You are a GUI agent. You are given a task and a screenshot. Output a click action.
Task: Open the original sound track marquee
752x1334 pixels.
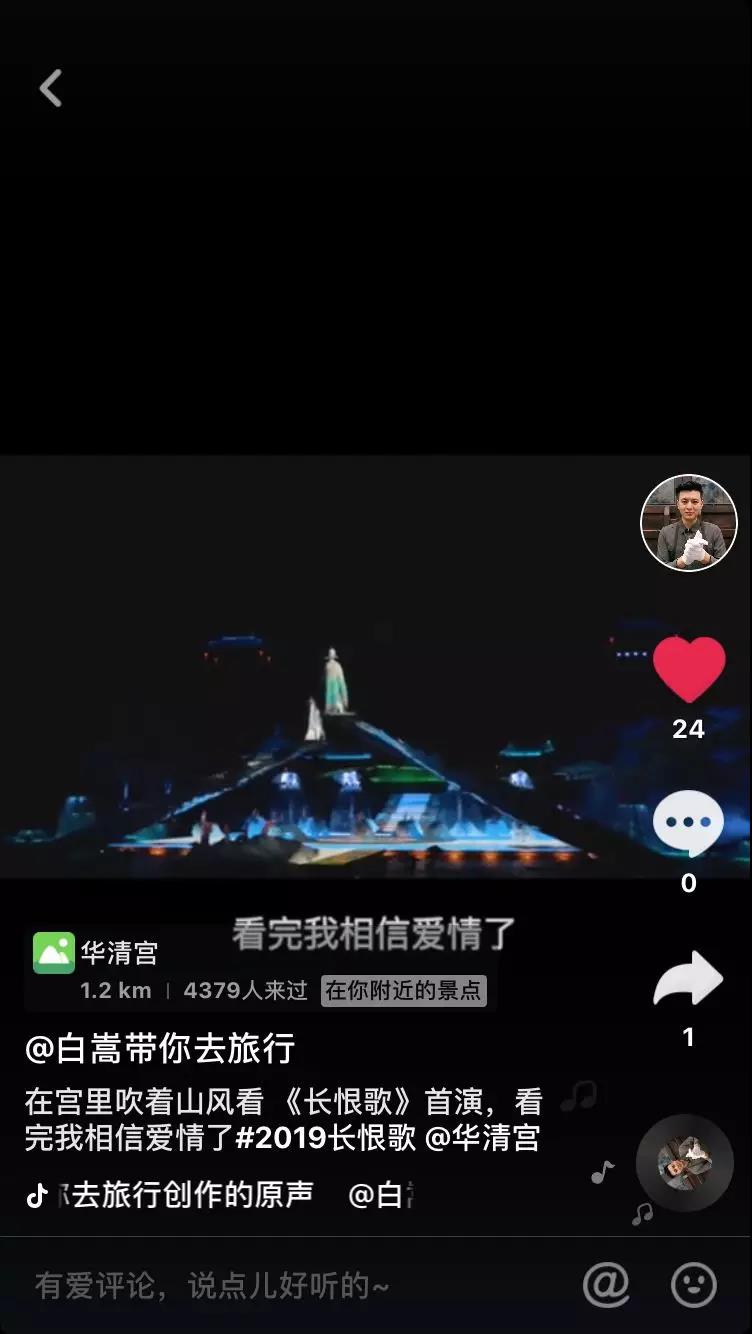(220, 1195)
